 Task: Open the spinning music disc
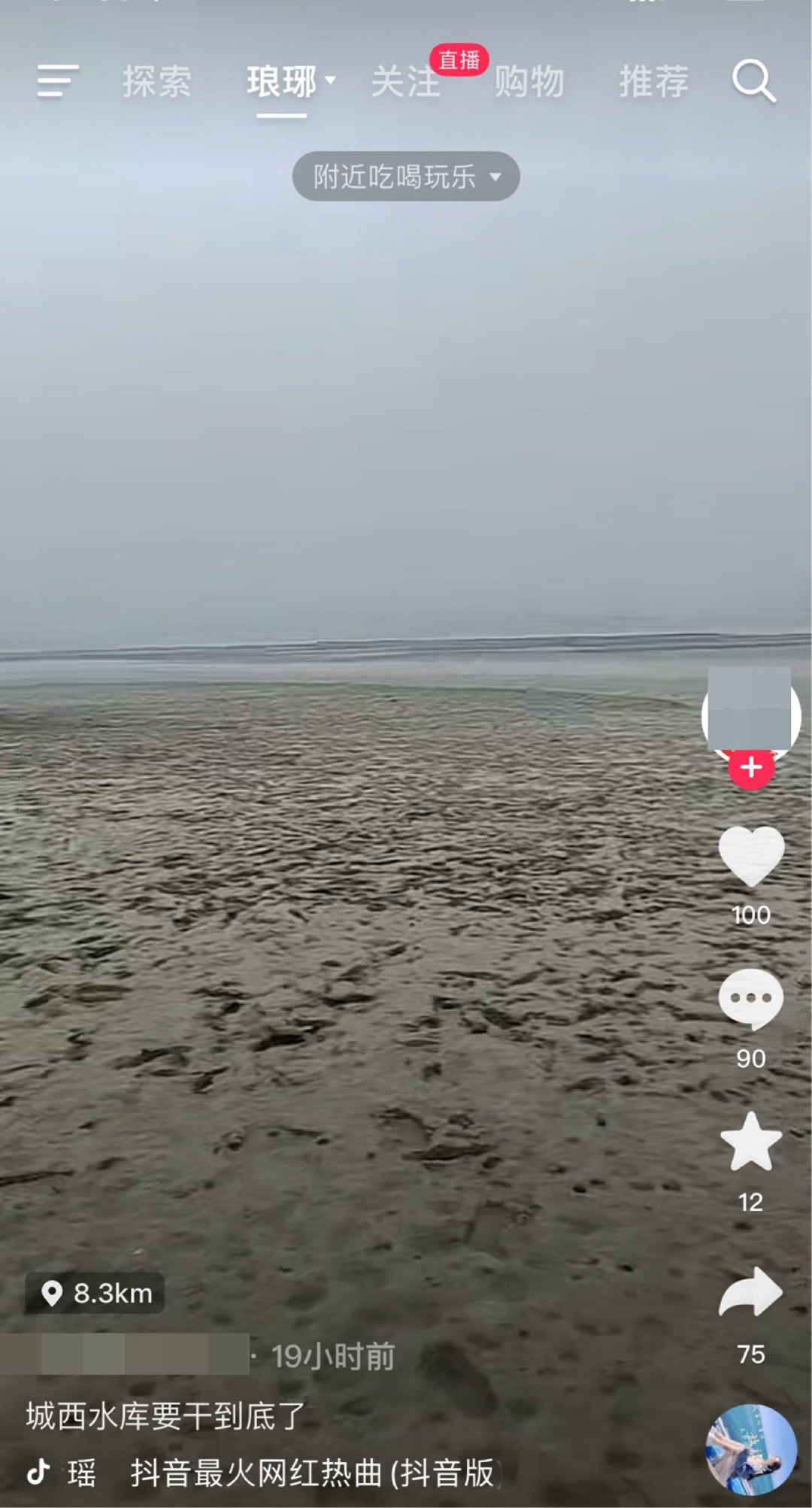point(751,1449)
